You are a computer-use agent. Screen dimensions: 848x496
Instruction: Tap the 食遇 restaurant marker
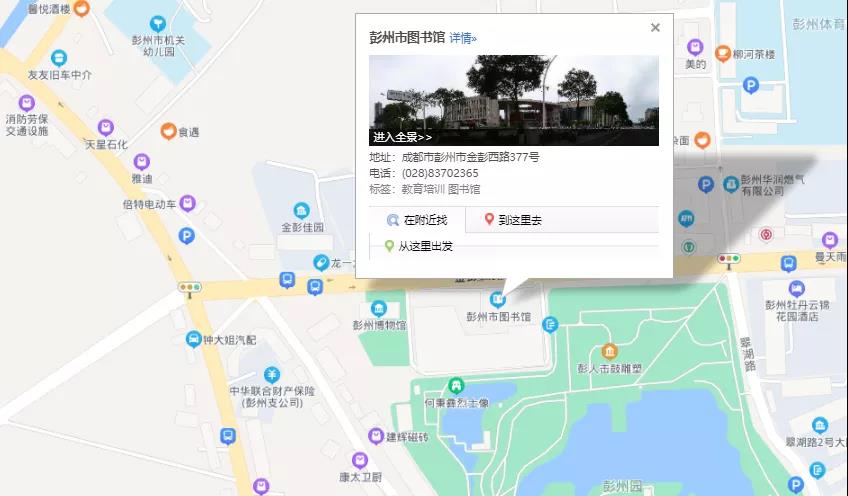(x=168, y=131)
